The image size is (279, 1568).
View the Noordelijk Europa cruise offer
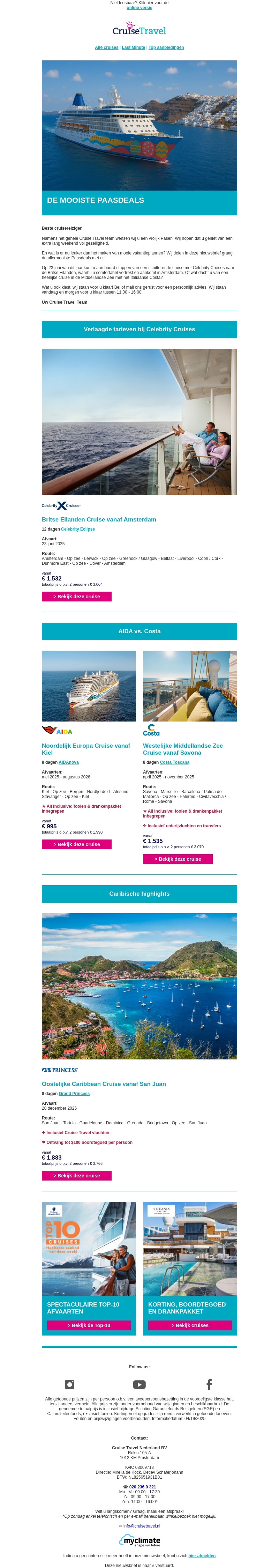pos(77,844)
